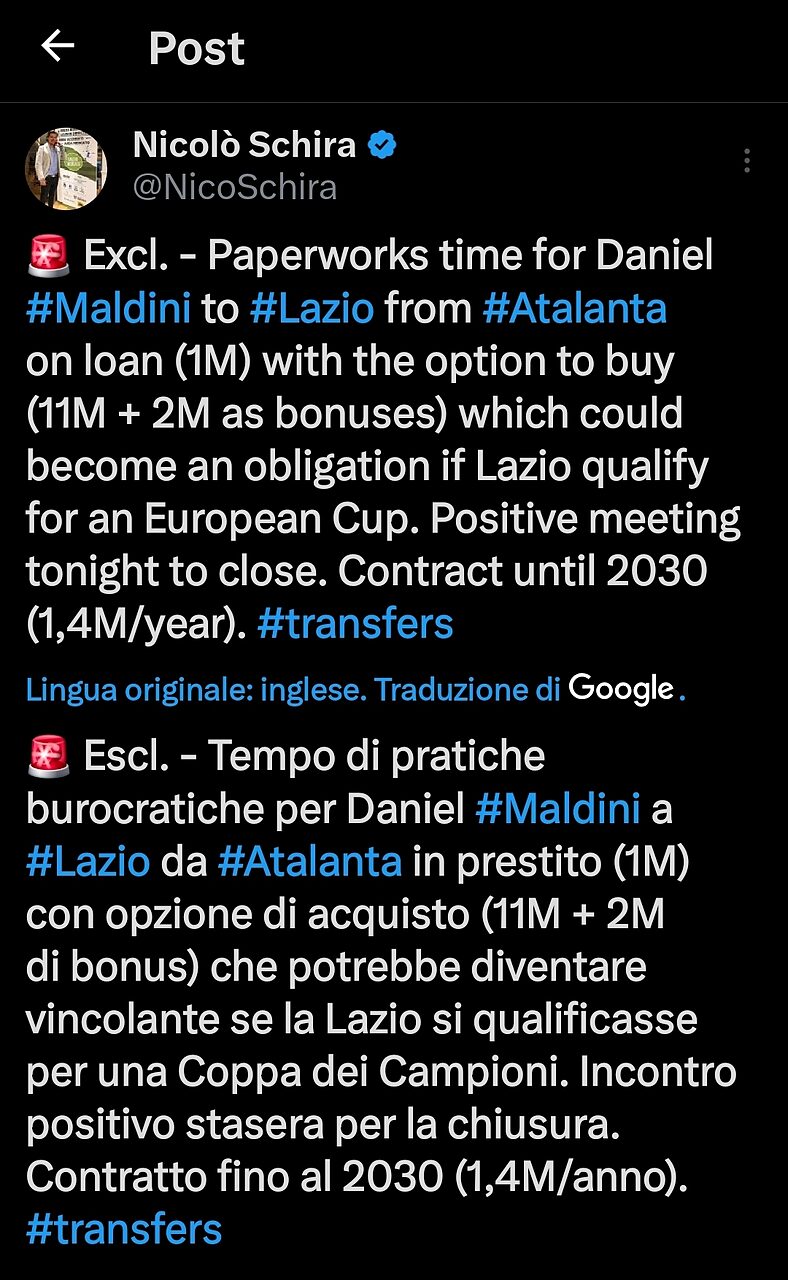Open the #Atalanta hashtag in the Italian translation
The height and width of the screenshot is (1280, 788).
(x=309, y=861)
